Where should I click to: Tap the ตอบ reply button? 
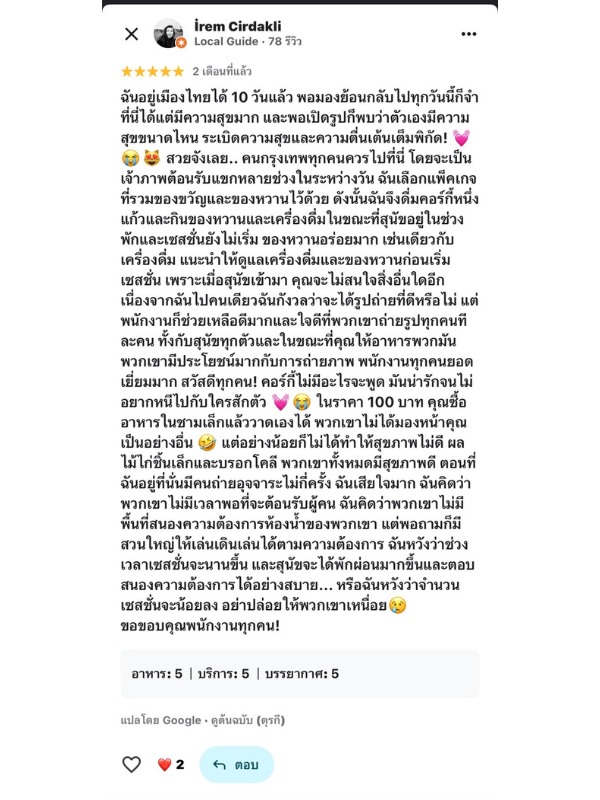[x=236, y=764]
